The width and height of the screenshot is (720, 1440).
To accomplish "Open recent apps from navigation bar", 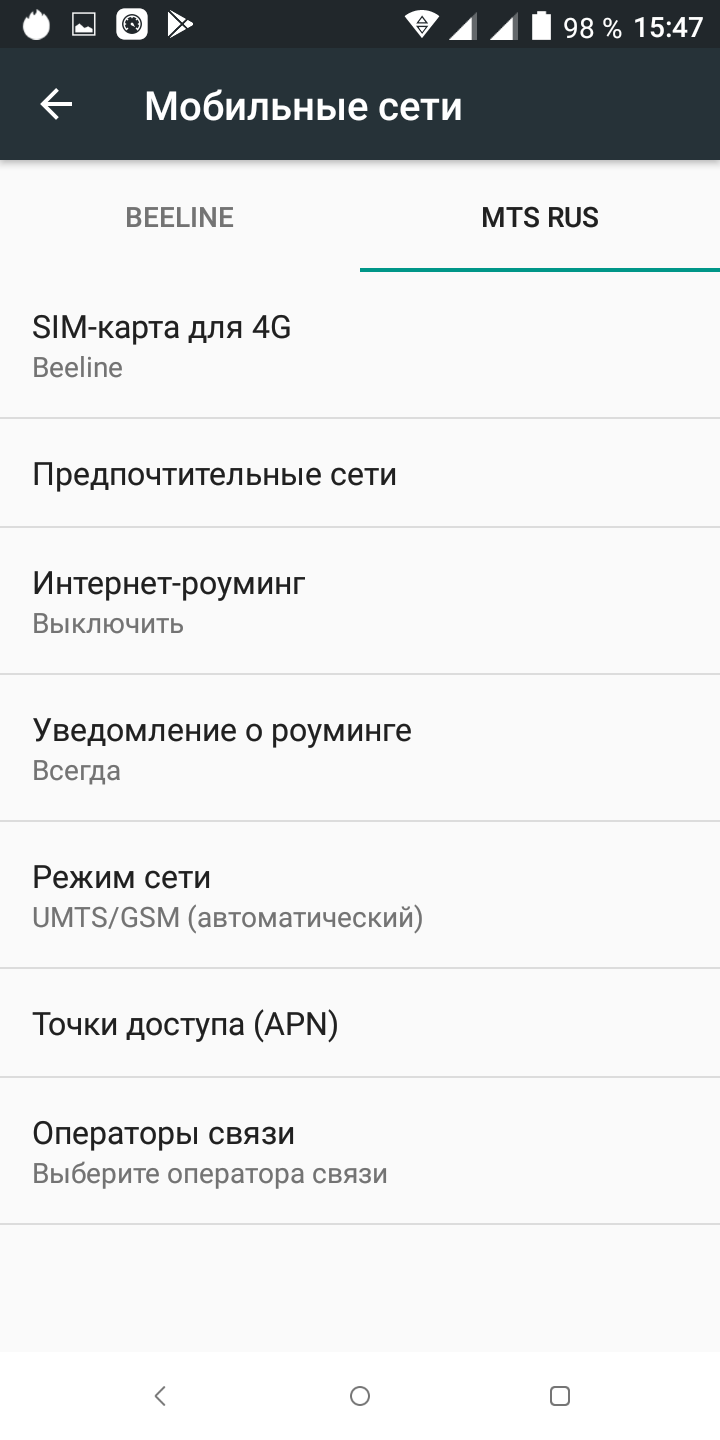I will point(560,1396).
